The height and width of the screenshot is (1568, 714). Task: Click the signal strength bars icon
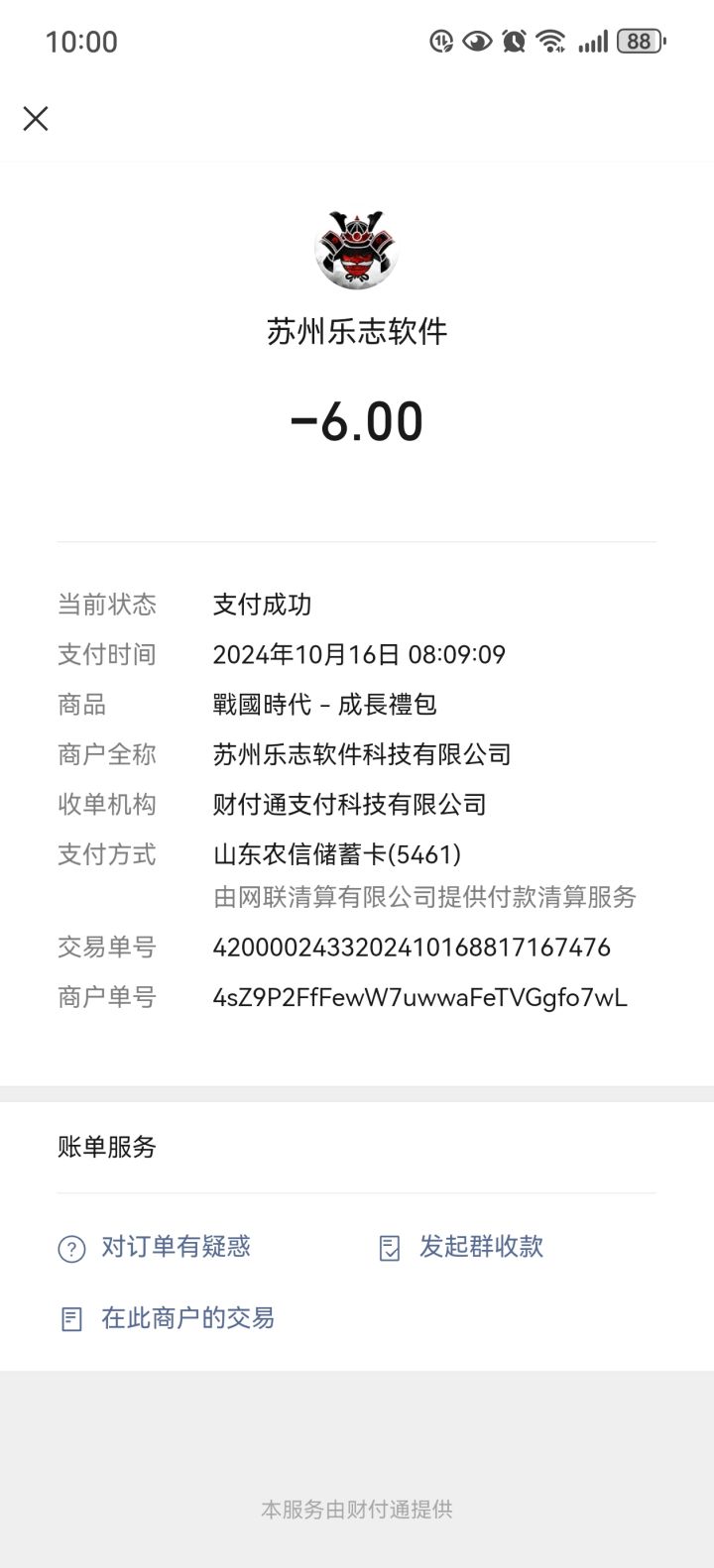(x=592, y=41)
